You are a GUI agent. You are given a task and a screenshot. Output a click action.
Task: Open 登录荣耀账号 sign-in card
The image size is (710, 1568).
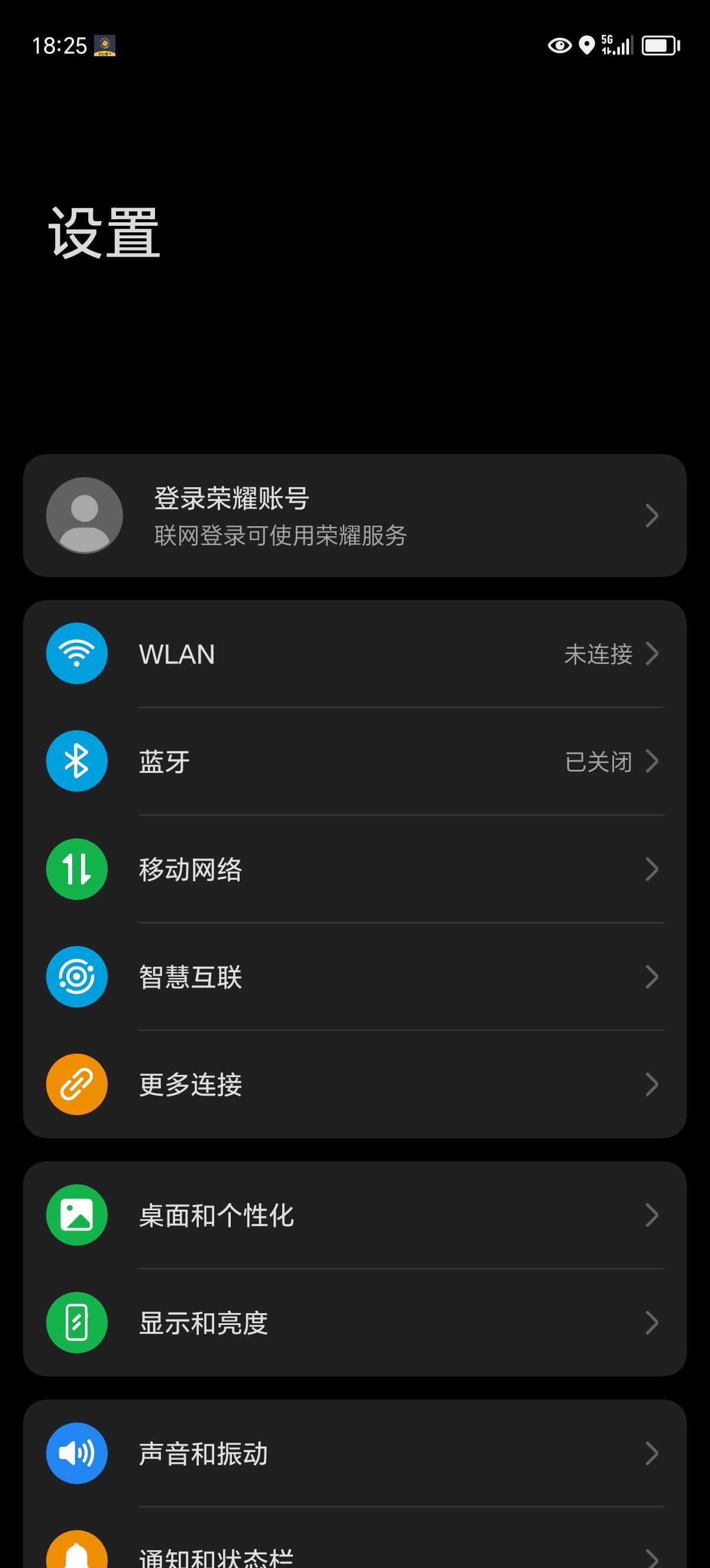[x=354, y=516]
